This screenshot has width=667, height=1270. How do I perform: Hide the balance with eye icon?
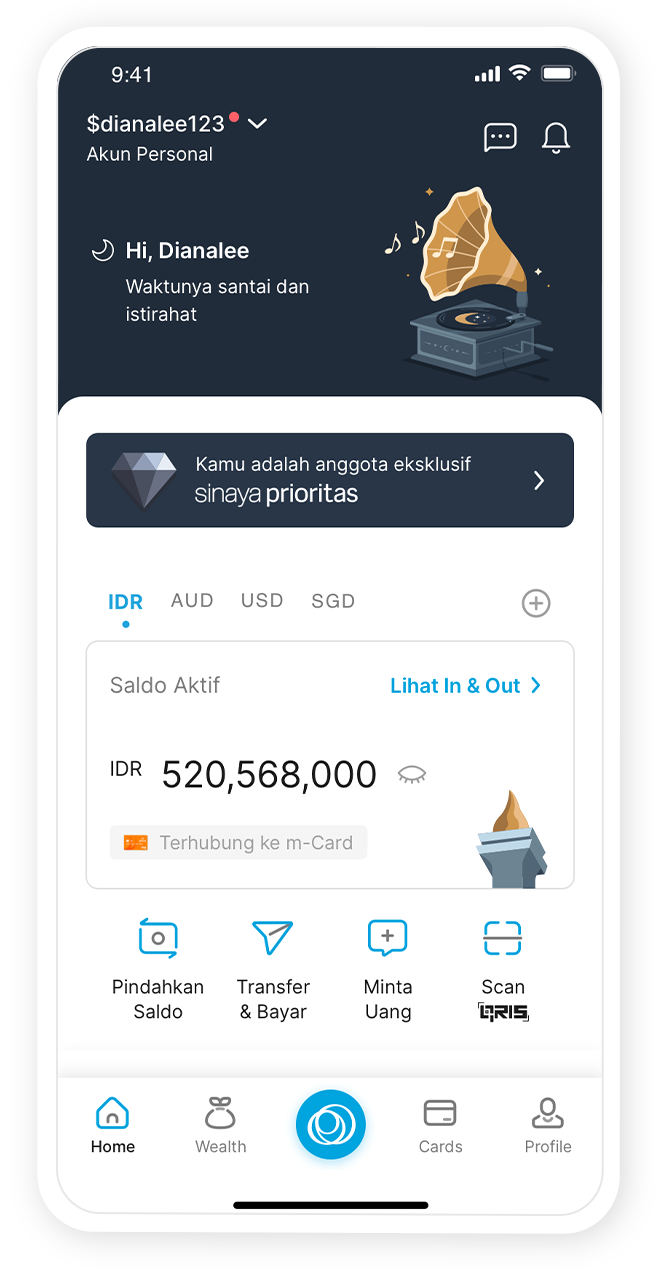[412, 773]
